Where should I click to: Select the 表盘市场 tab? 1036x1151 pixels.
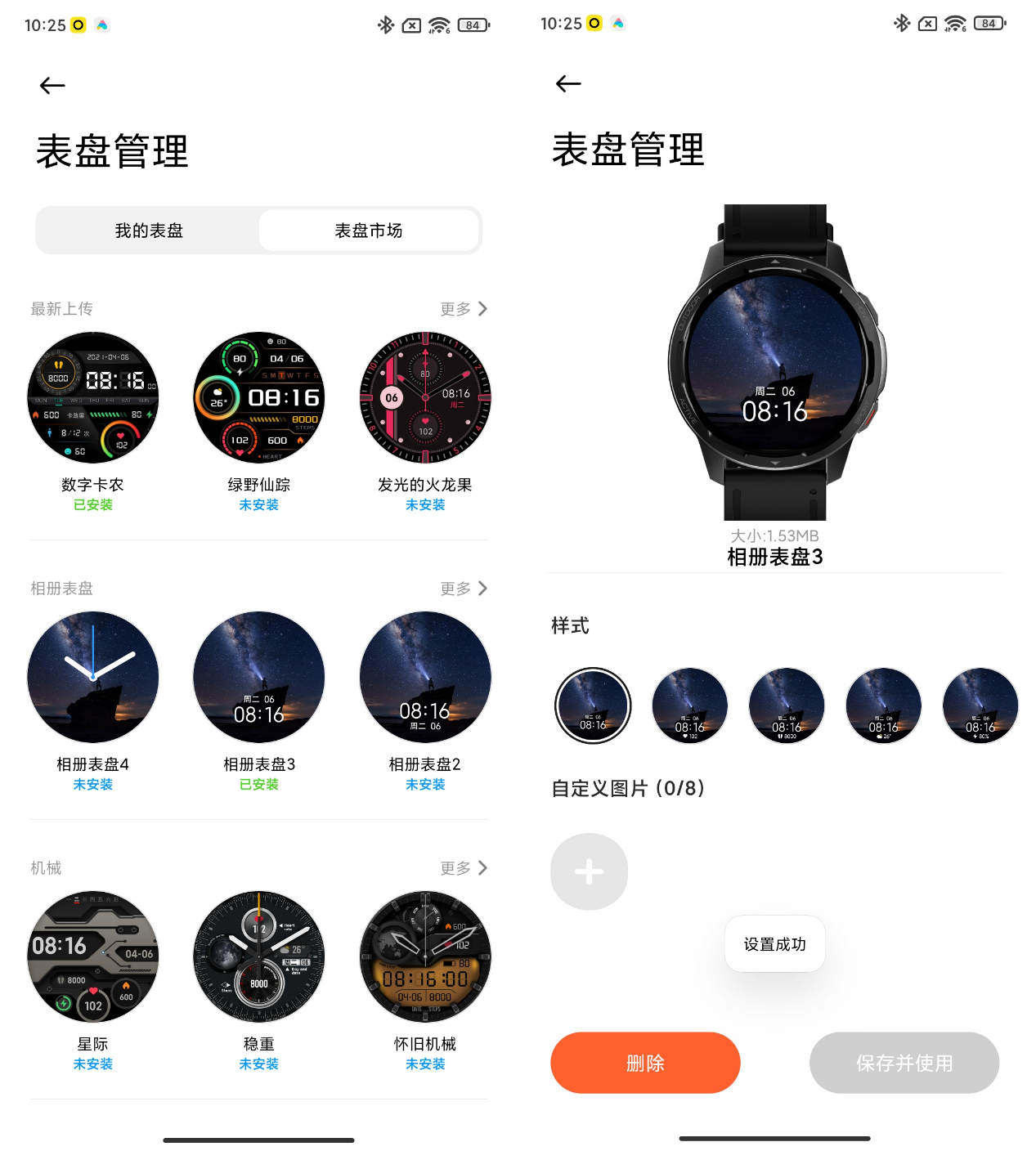[x=368, y=231]
